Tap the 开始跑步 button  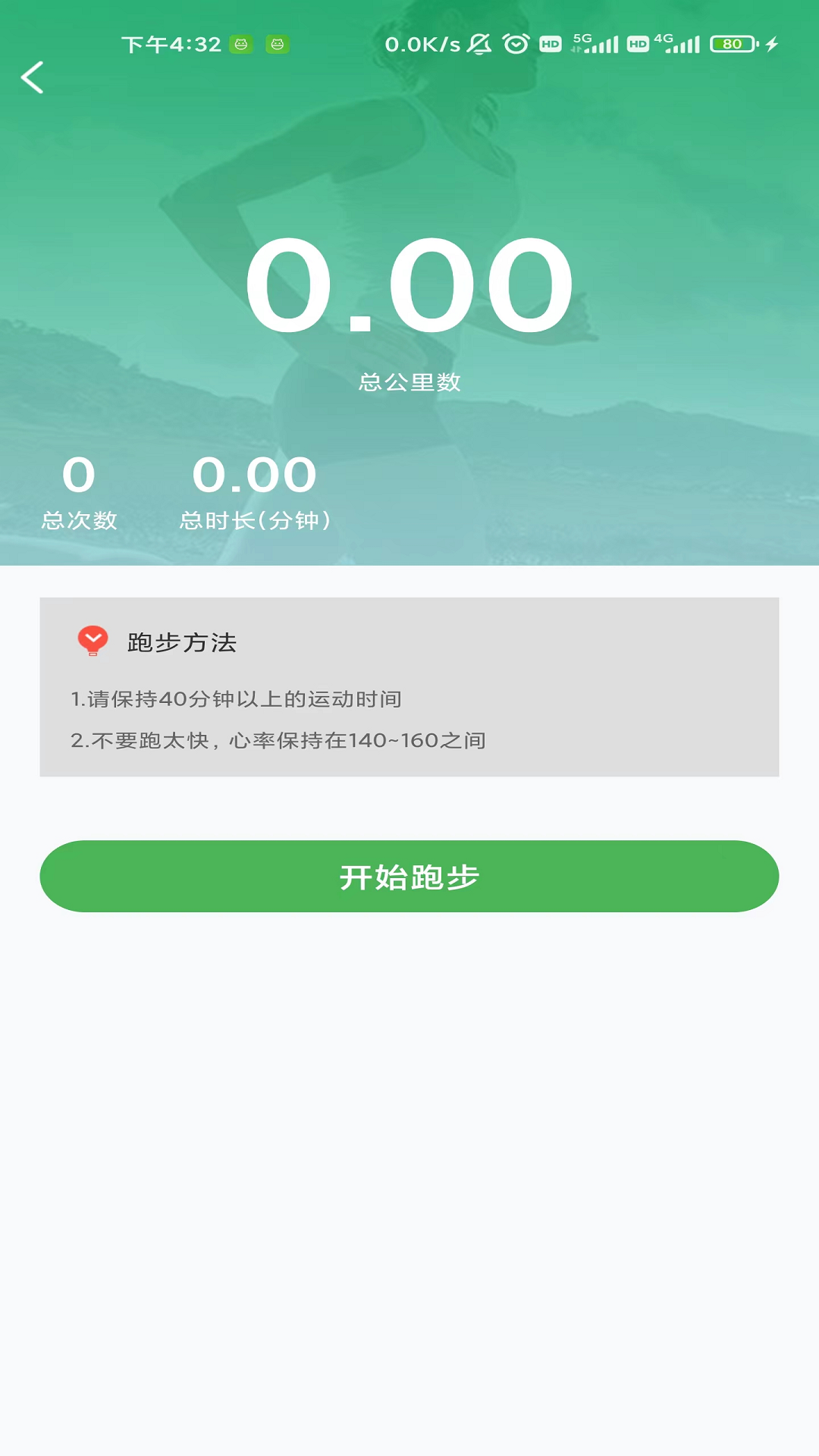point(409,876)
